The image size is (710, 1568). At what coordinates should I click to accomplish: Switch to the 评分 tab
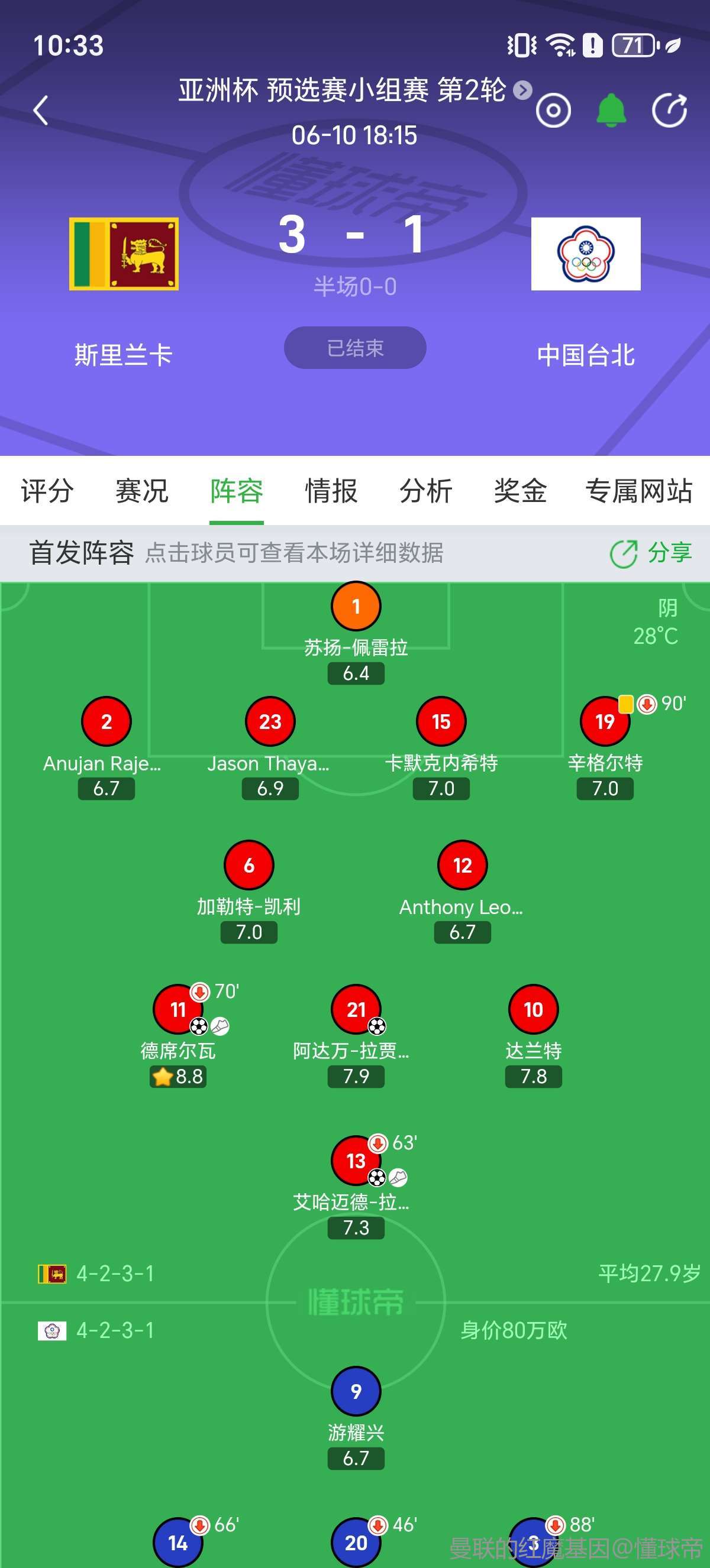(47, 491)
